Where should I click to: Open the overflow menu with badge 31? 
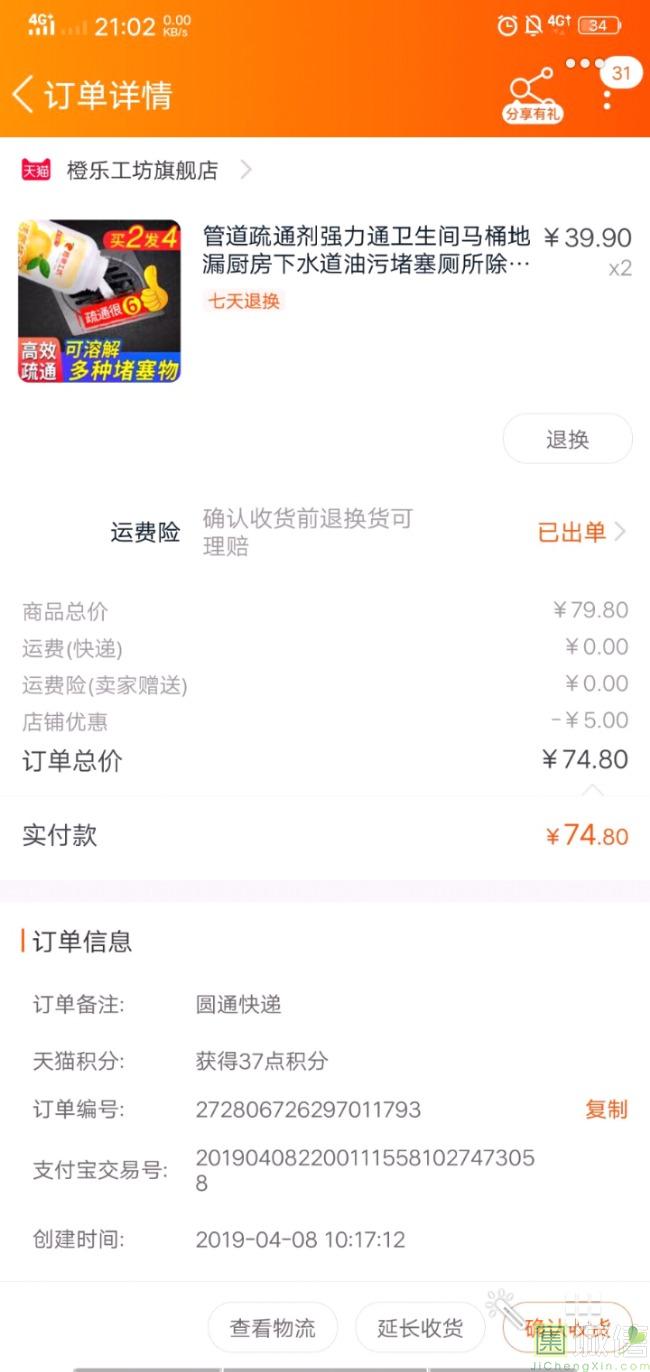[606, 88]
